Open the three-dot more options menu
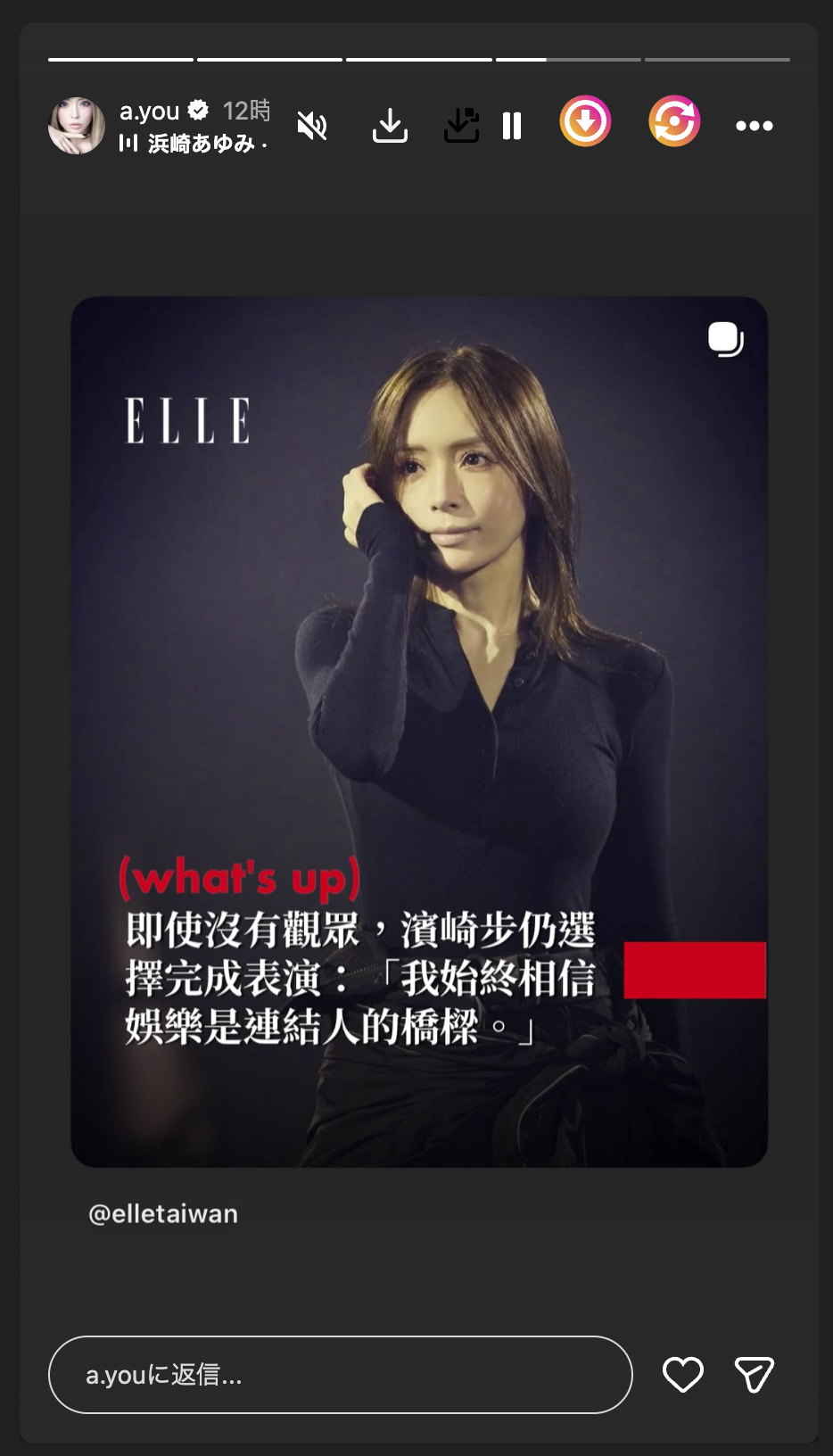The height and width of the screenshot is (1456, 833). (x=755, y=126)
